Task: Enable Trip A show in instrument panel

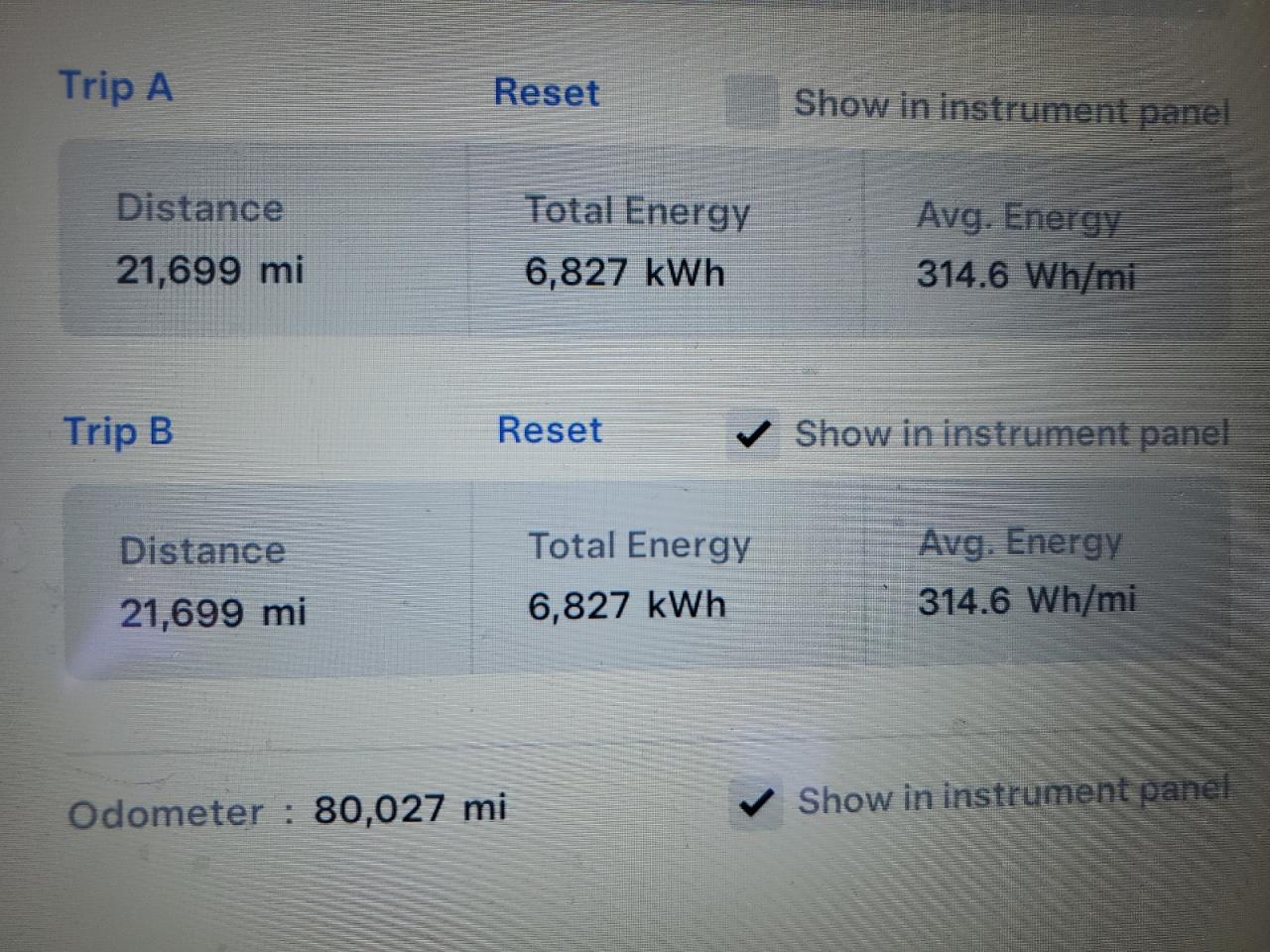Action: [751, 102]
